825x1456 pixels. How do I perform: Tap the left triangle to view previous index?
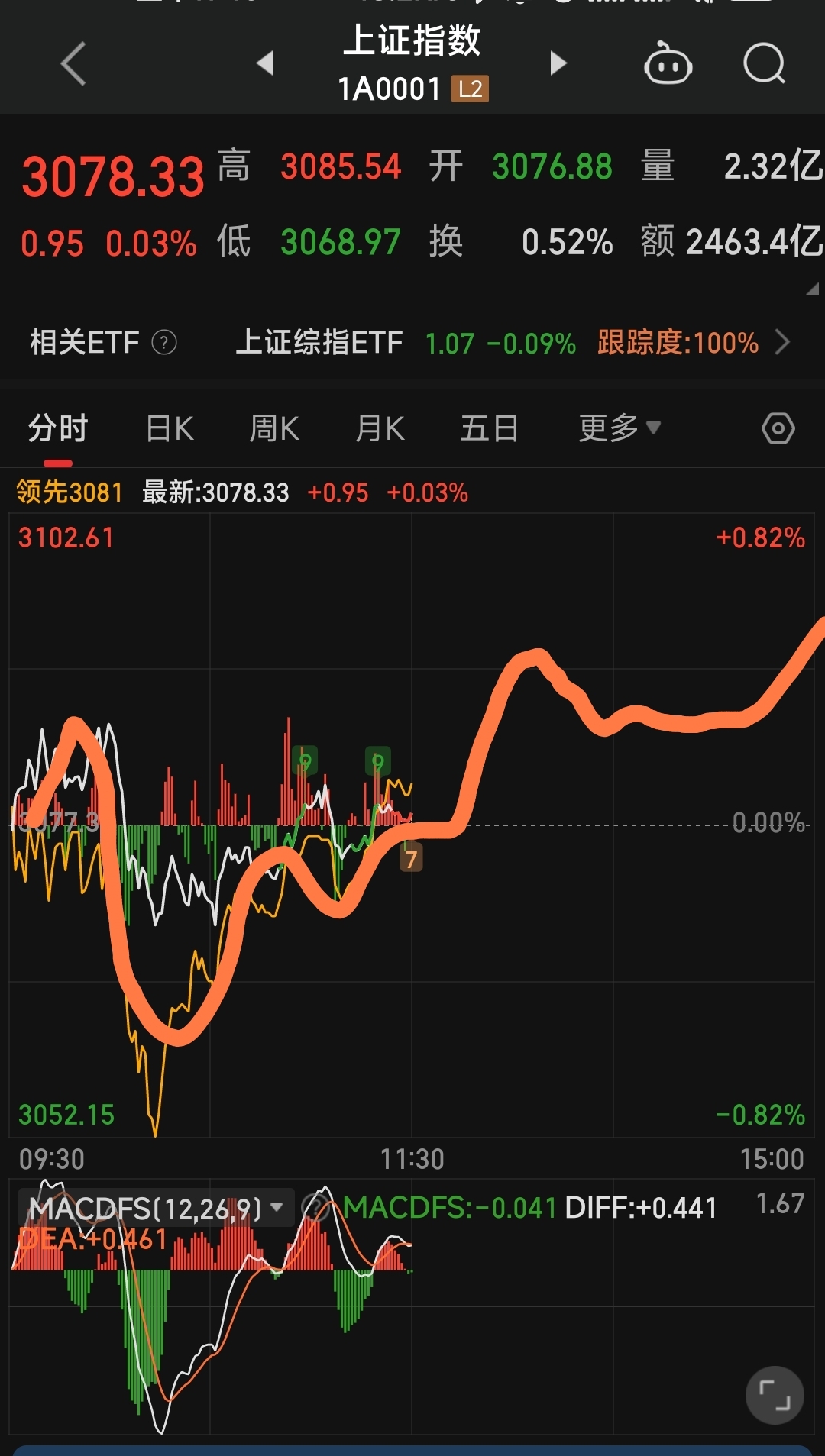click(x=266, y=64)
